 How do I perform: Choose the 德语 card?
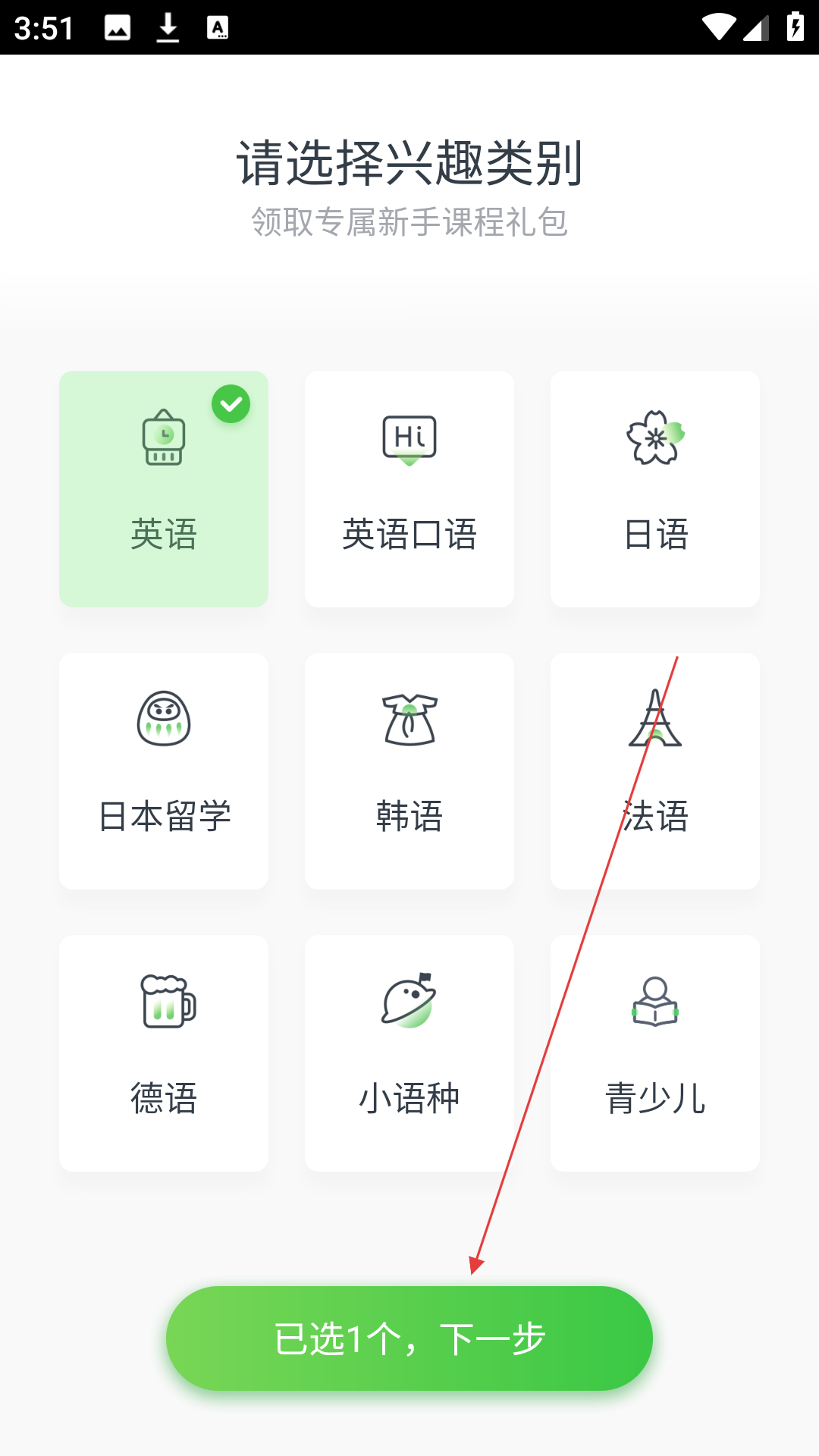[x=164, y=1053]
